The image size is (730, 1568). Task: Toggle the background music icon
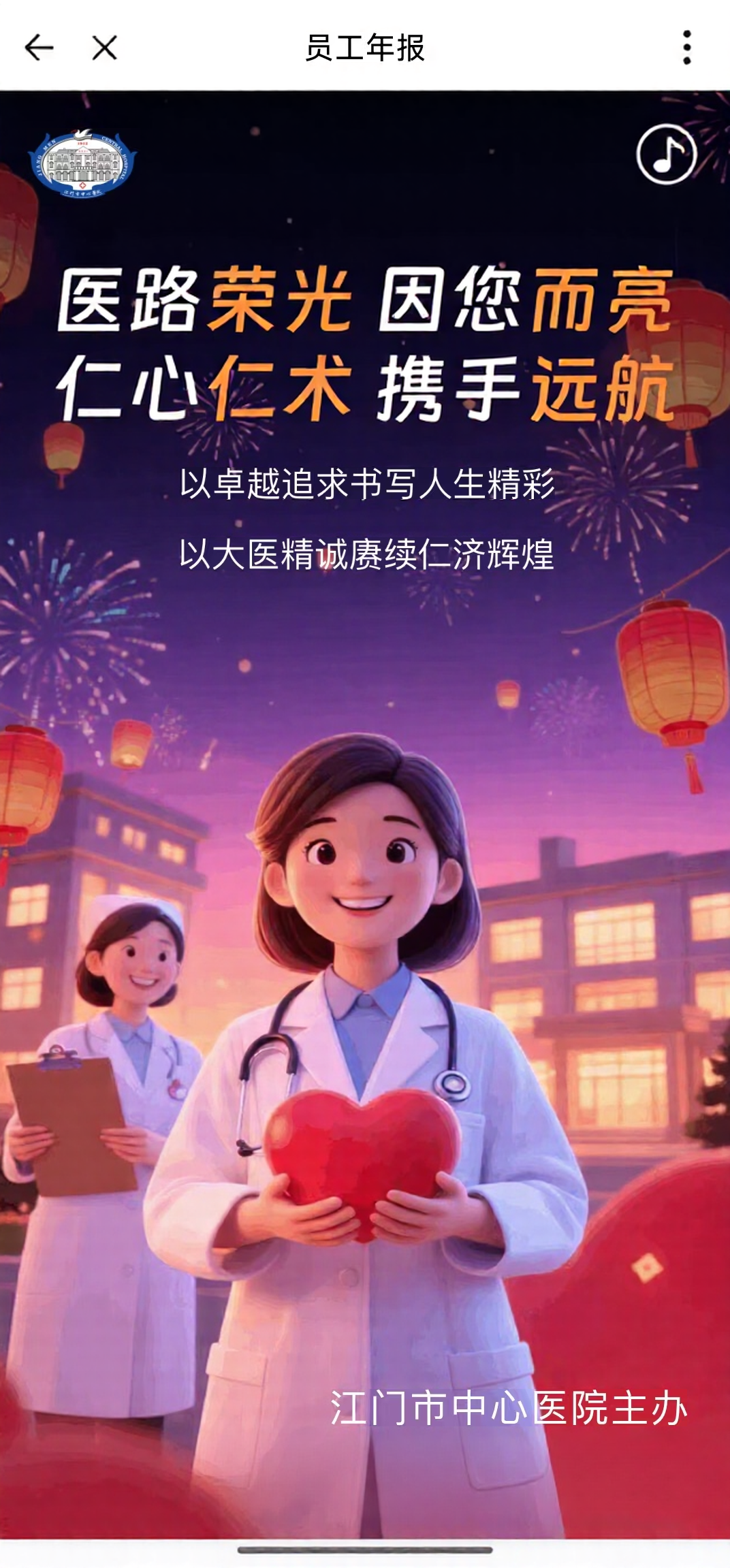(x=666, y=154)
